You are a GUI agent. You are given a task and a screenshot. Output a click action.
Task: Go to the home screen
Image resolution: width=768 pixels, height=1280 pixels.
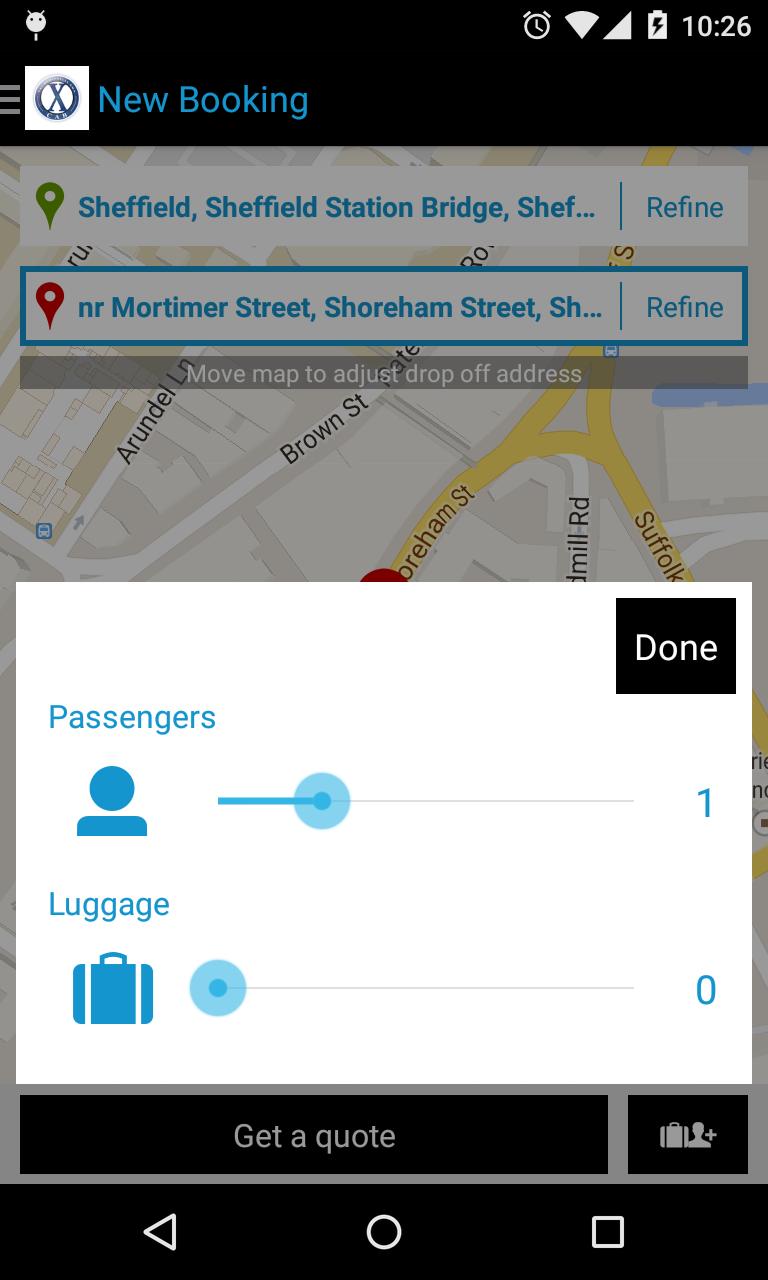pos(384,1232)
